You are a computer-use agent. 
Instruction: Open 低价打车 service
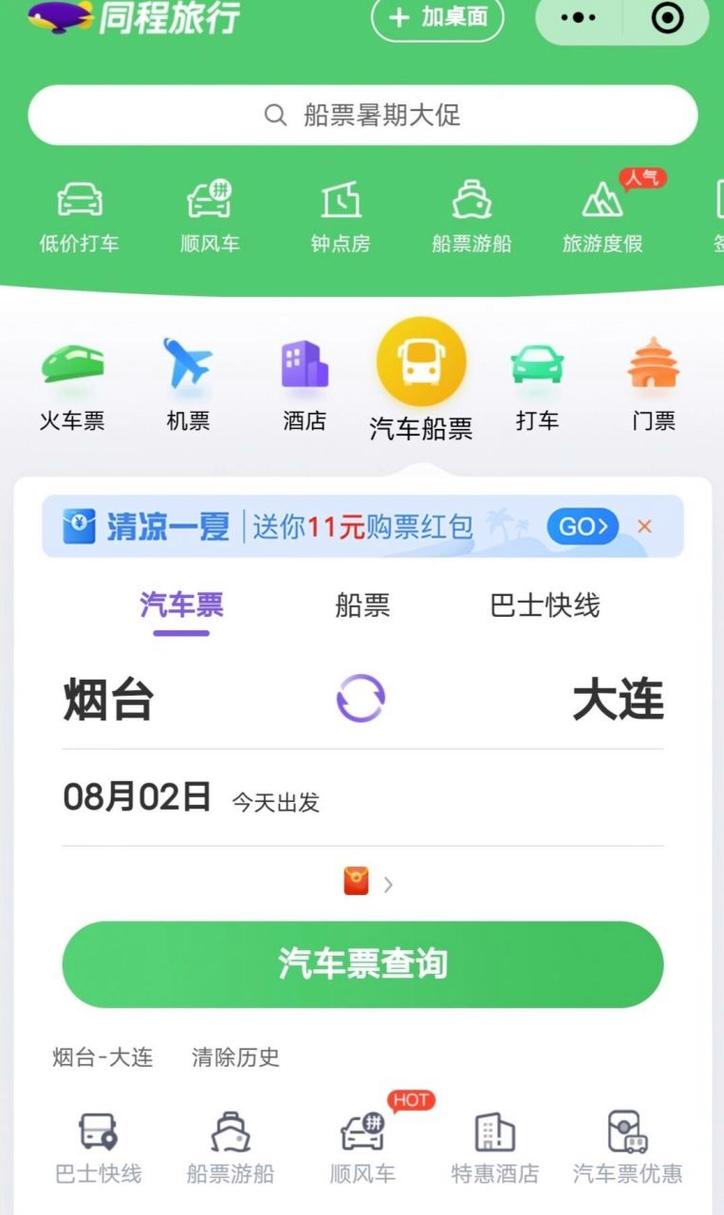[79, 217]
